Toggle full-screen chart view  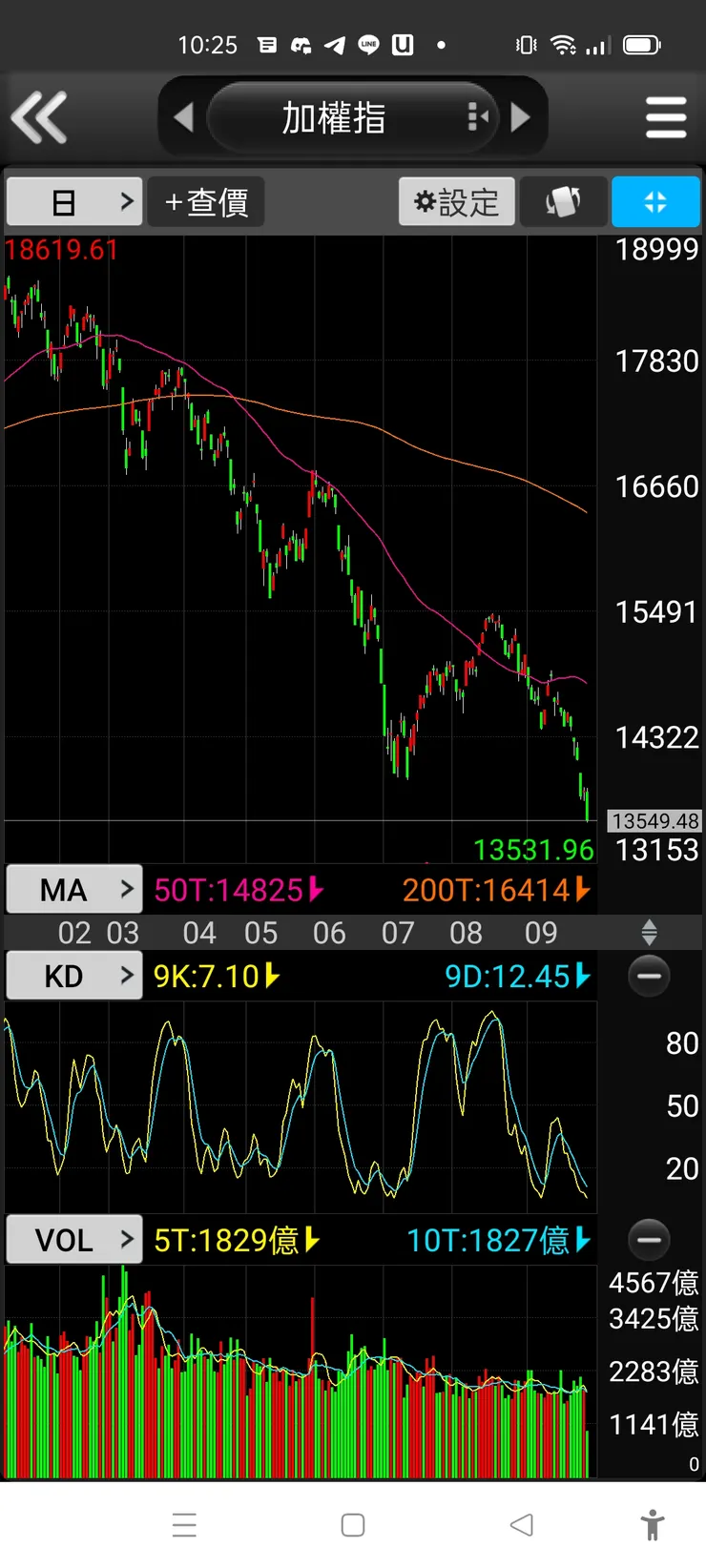click(655, 202)
